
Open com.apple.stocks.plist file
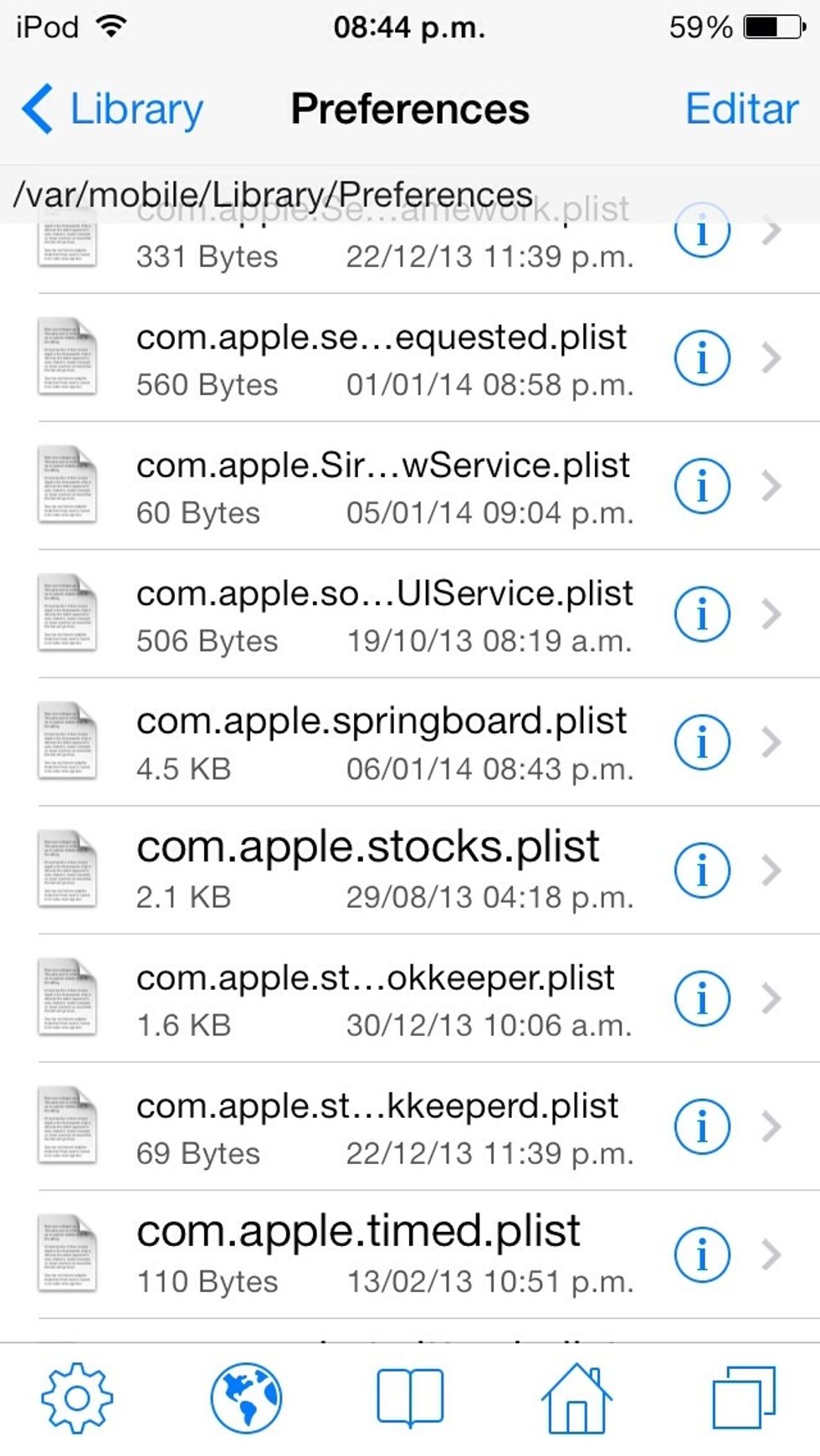click(x=410, y=870)
